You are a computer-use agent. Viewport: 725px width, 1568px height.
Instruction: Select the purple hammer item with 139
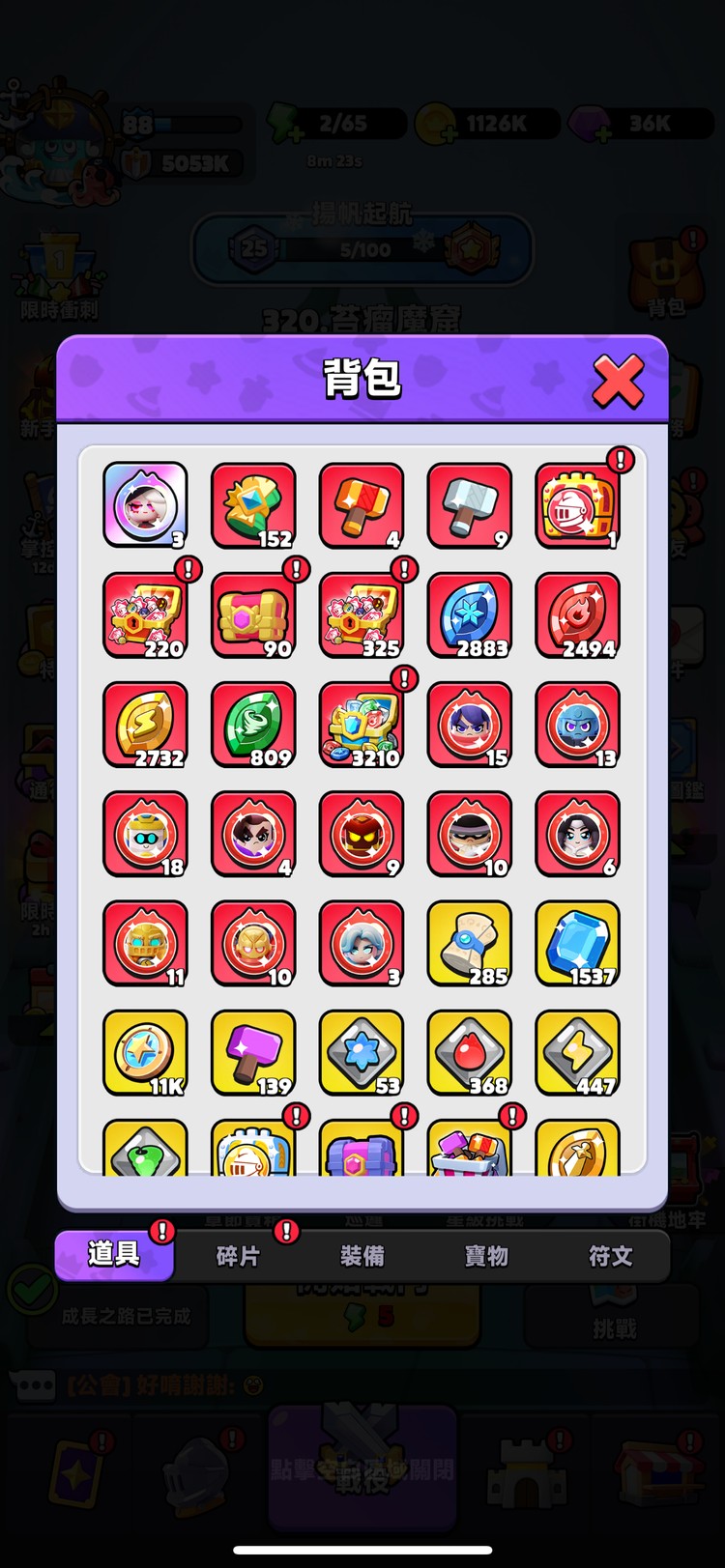(253, 1052)
